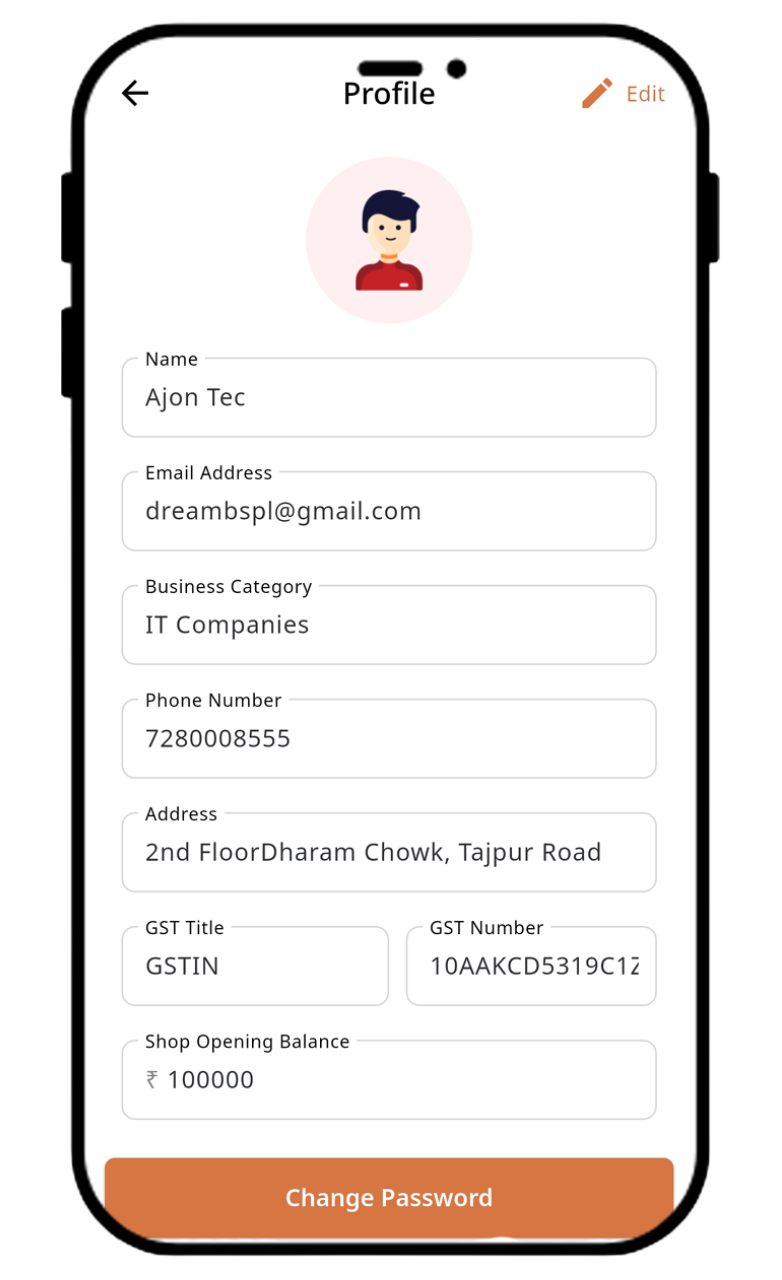This screenshot has height=1280, width=782.
Task: Select the GST Number field
Action: 531,967
